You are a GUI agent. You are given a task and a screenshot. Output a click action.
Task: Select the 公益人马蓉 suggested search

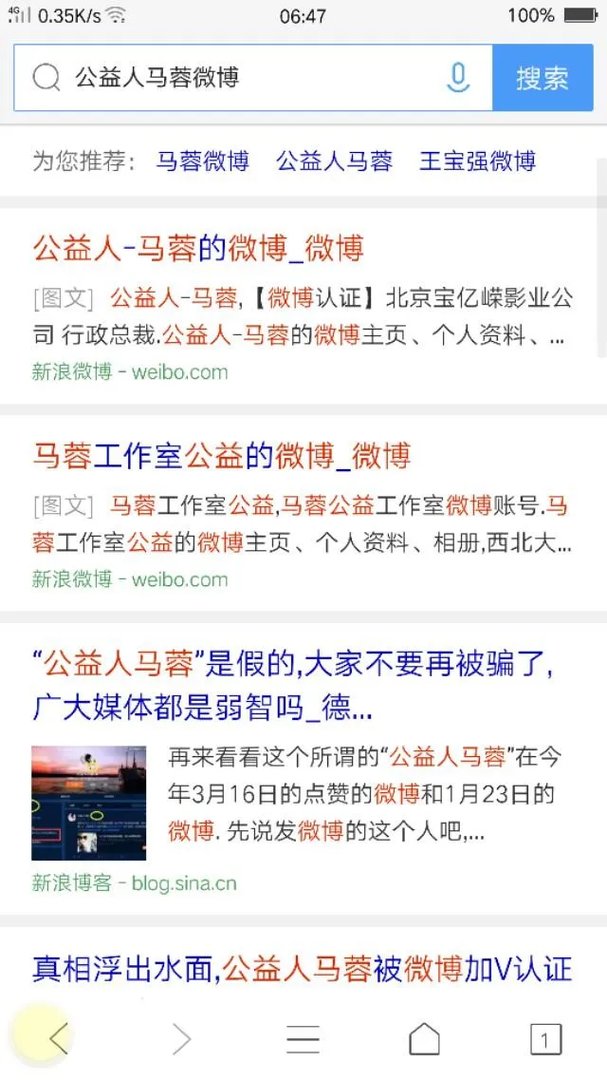click(334, 161)
